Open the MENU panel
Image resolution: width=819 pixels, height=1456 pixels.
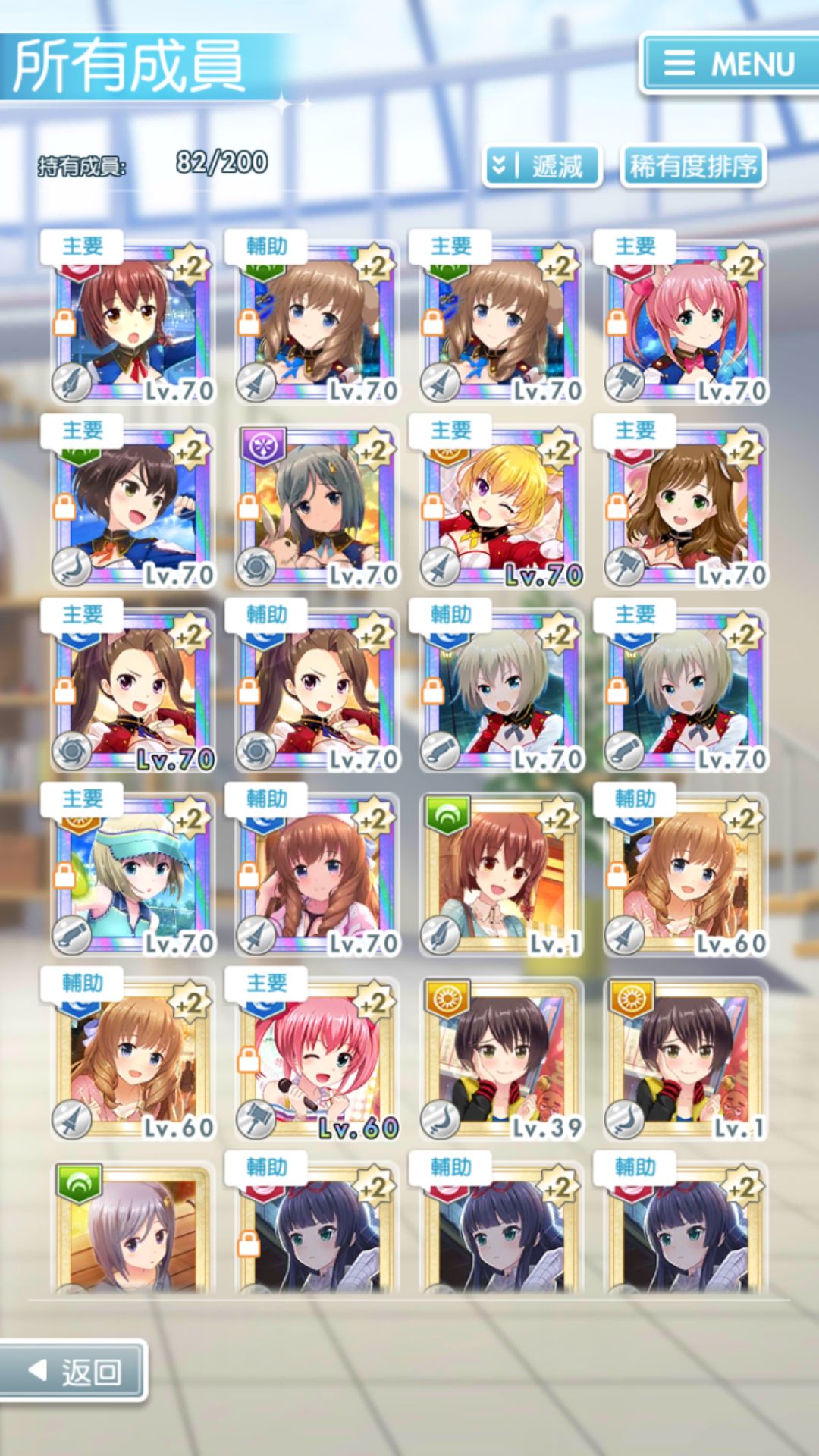click(728, 65)
